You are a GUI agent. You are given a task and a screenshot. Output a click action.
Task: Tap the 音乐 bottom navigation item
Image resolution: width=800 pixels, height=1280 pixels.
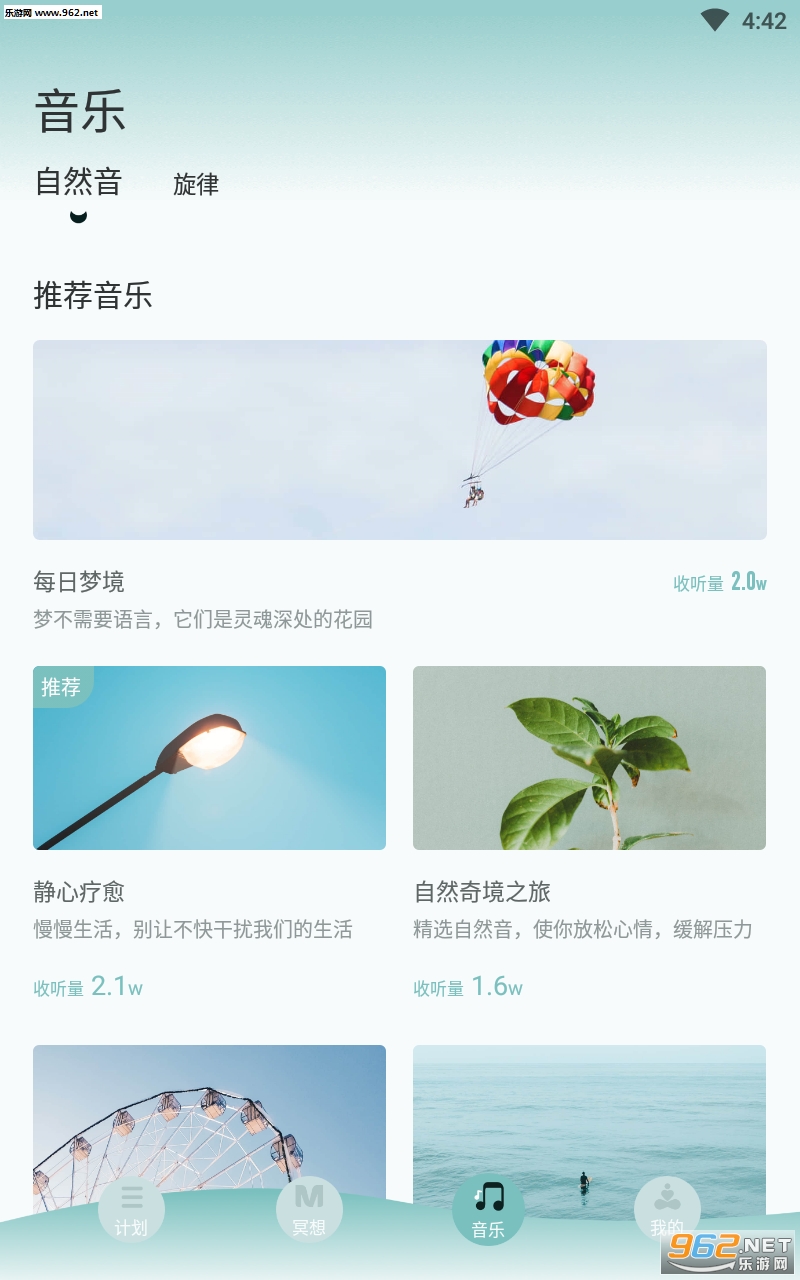click(x=488, y=1210)
